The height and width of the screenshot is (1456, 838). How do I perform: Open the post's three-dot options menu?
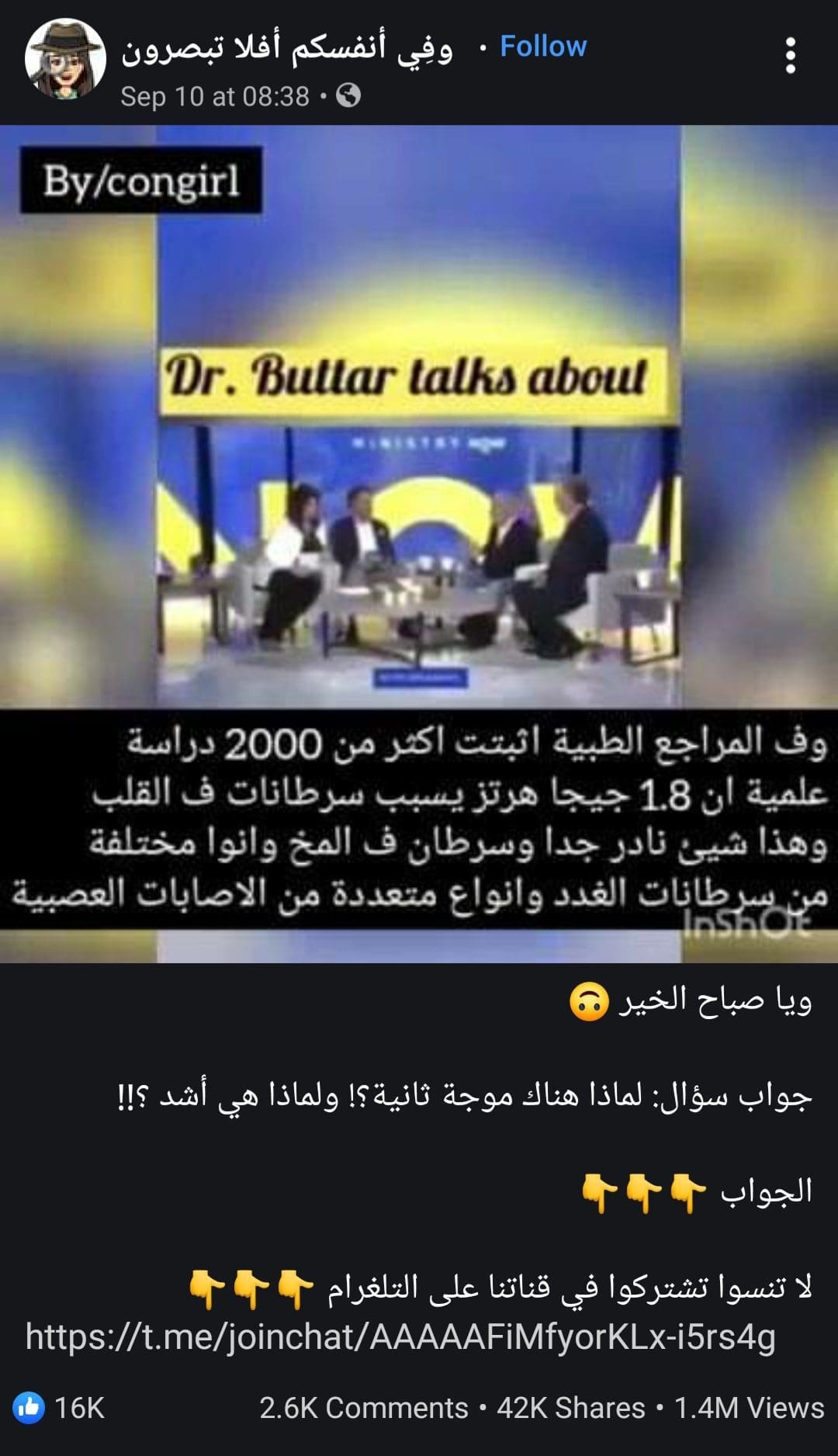790,56
